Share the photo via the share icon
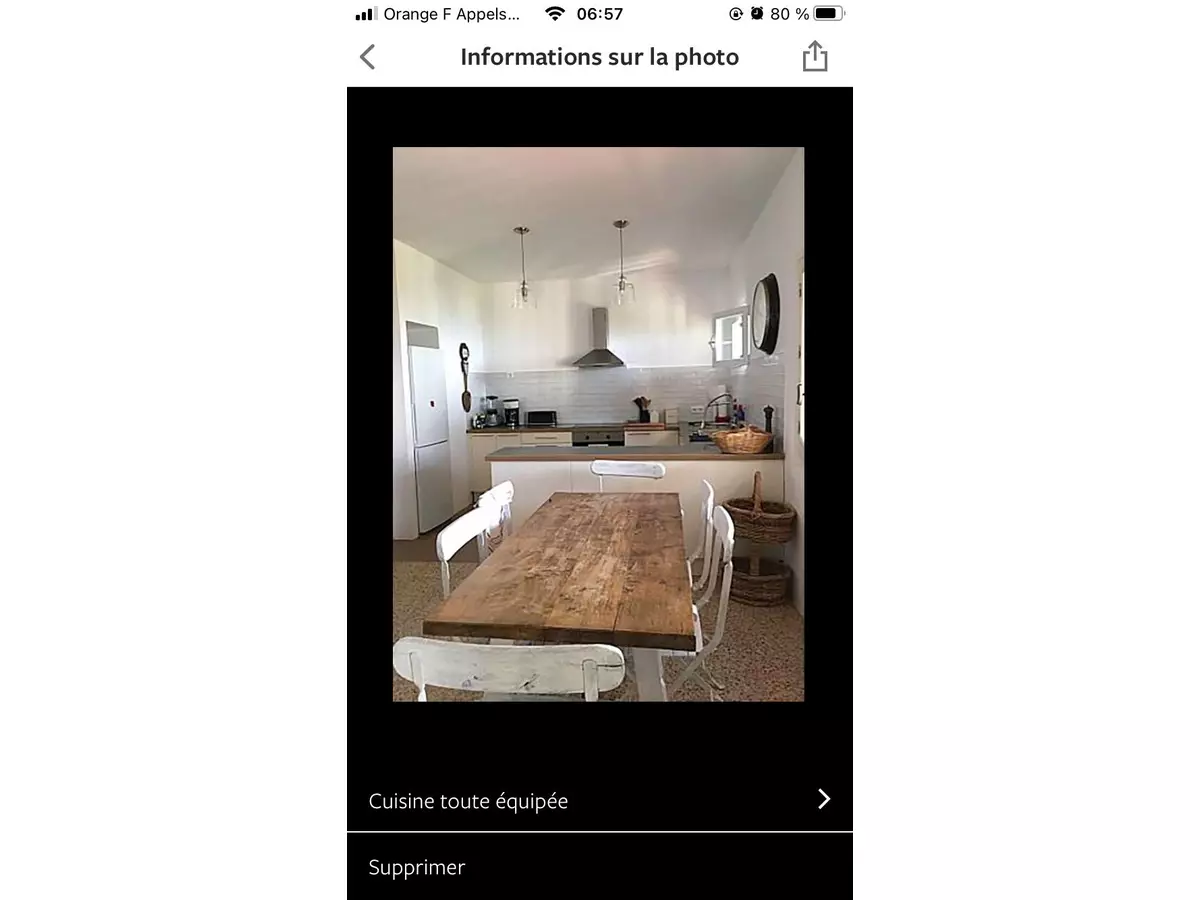1200x900 pixels. coord(815,57)
